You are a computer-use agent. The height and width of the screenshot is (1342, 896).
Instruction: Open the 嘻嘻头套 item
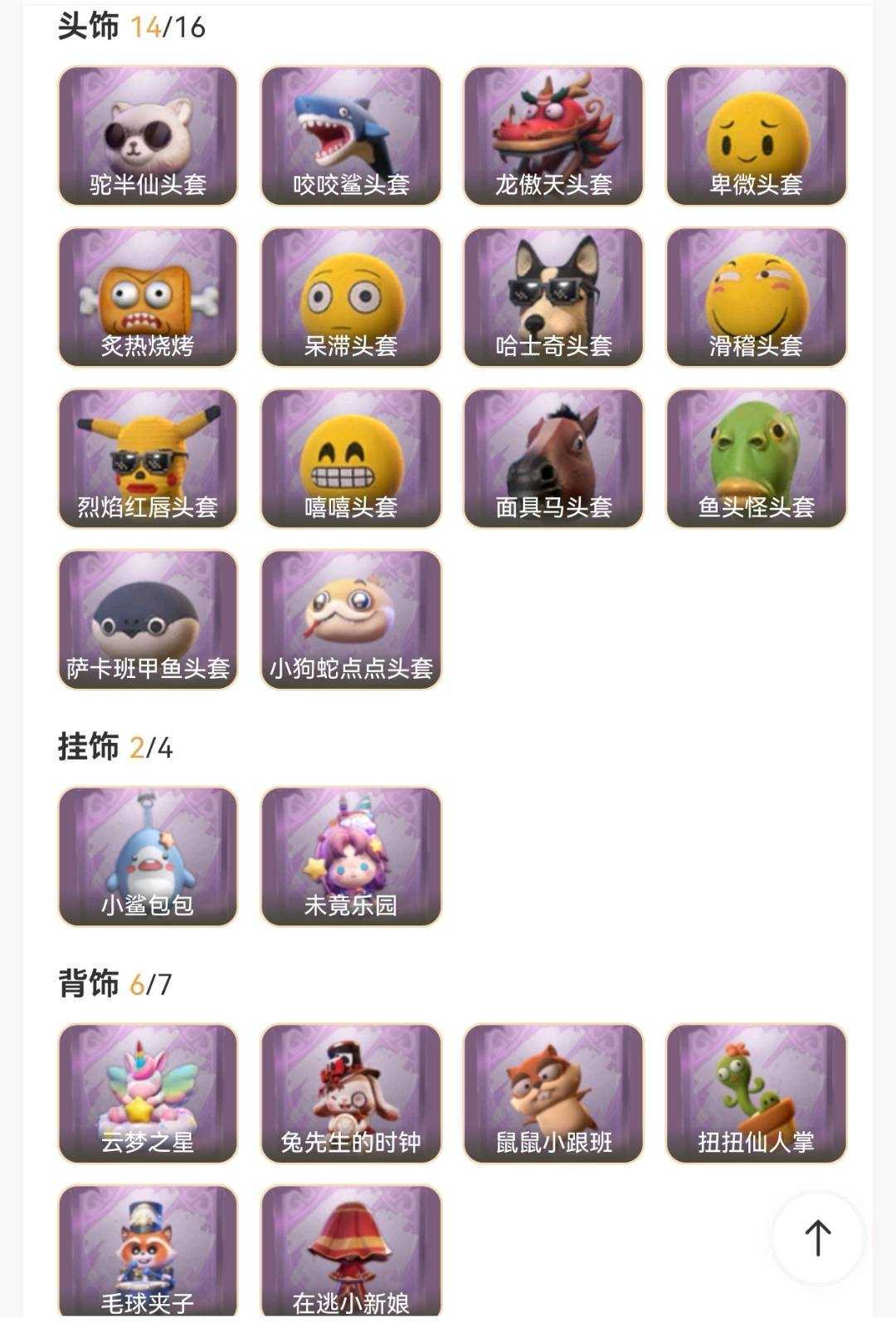pyautogui.click(x=351, y=458)
